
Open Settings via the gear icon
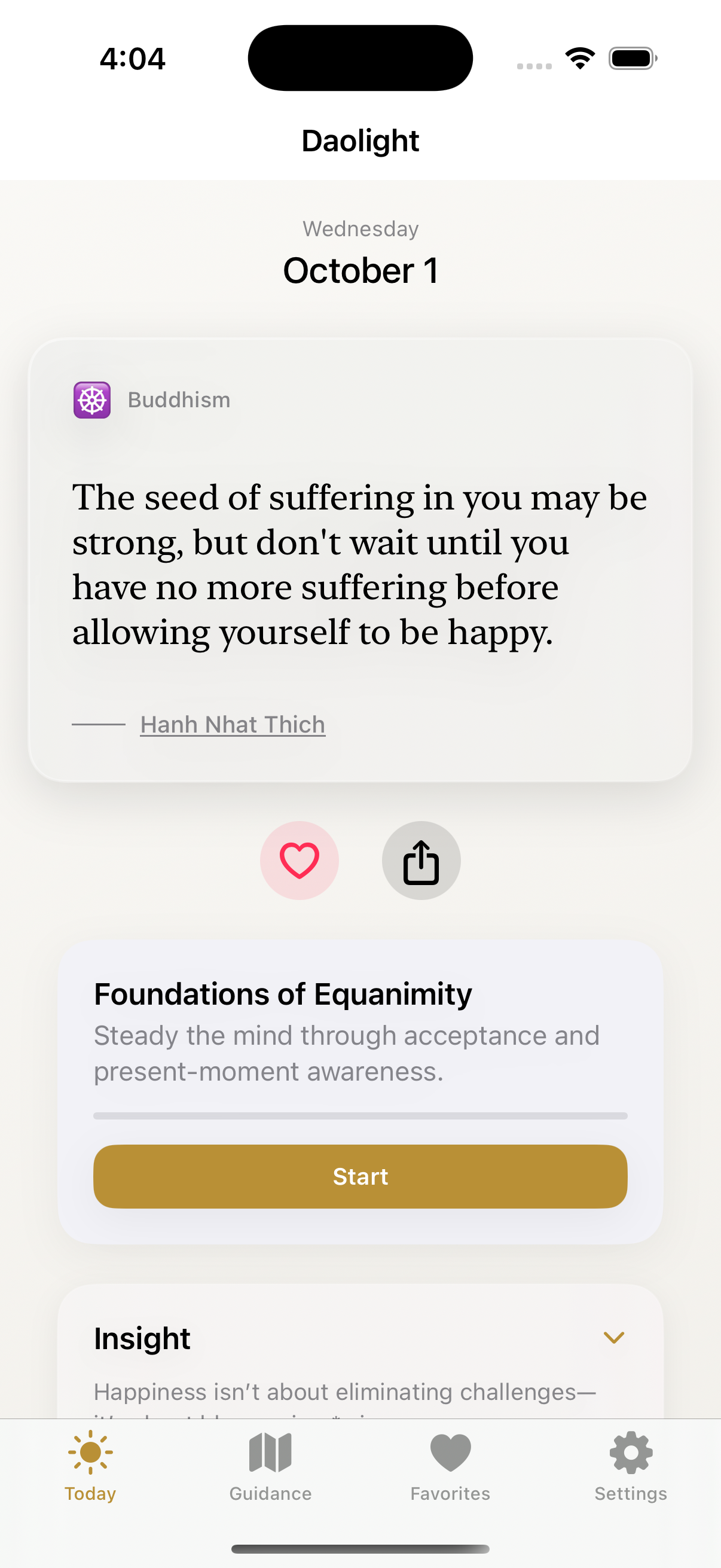tap(630, 1452)
